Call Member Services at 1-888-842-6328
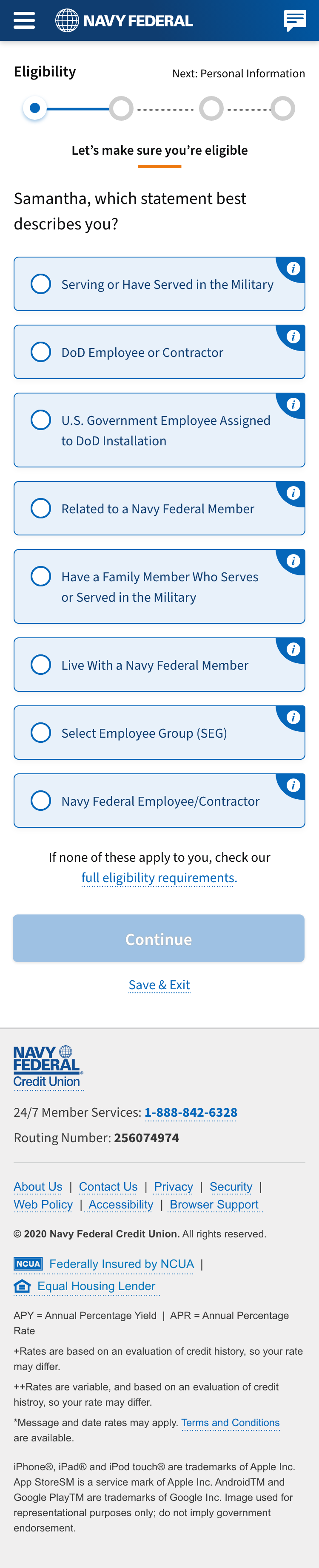 pyautogui.click(x=191, y=1113)
